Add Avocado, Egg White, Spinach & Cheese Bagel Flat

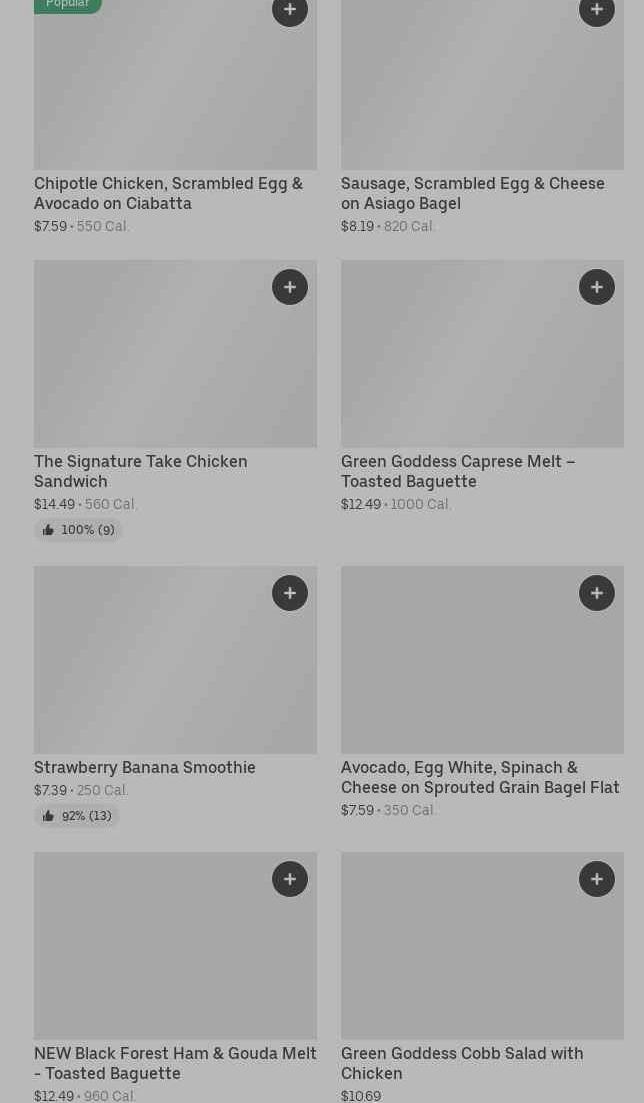click(x=597, y=593)
